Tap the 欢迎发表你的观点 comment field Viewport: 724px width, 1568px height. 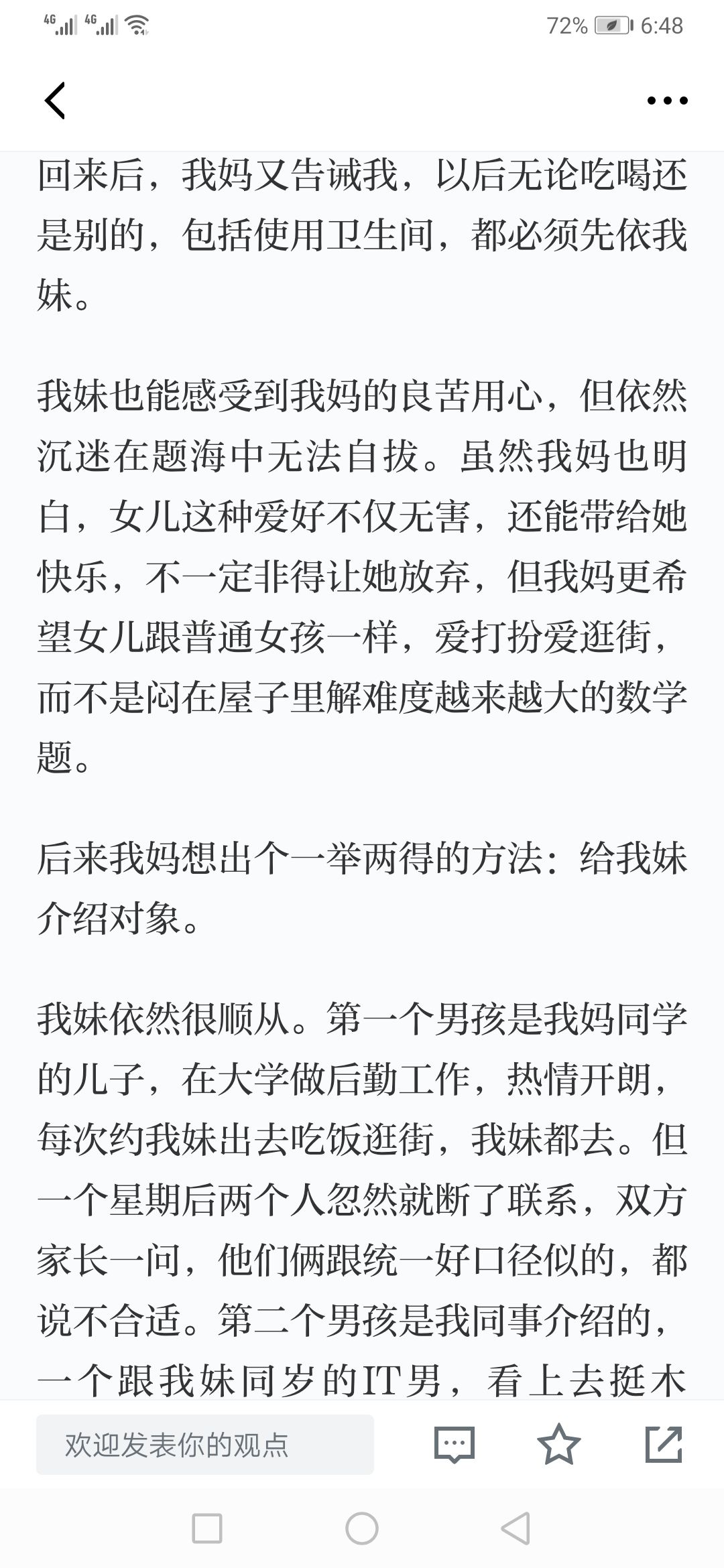tap(205, 1444)
